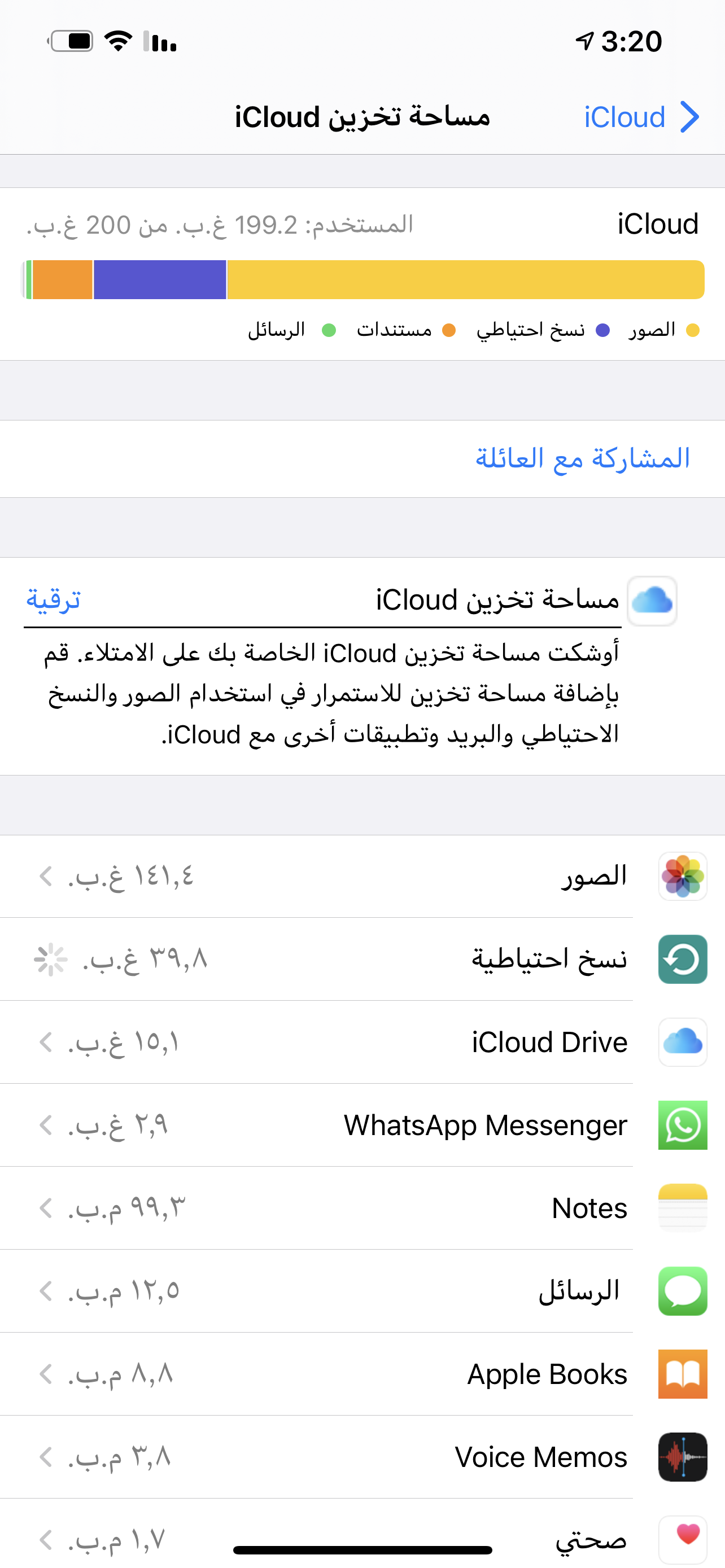Open الرسائل messages storage details
The height and width of the screenshot is (1568, 725).
[362, 1290]
